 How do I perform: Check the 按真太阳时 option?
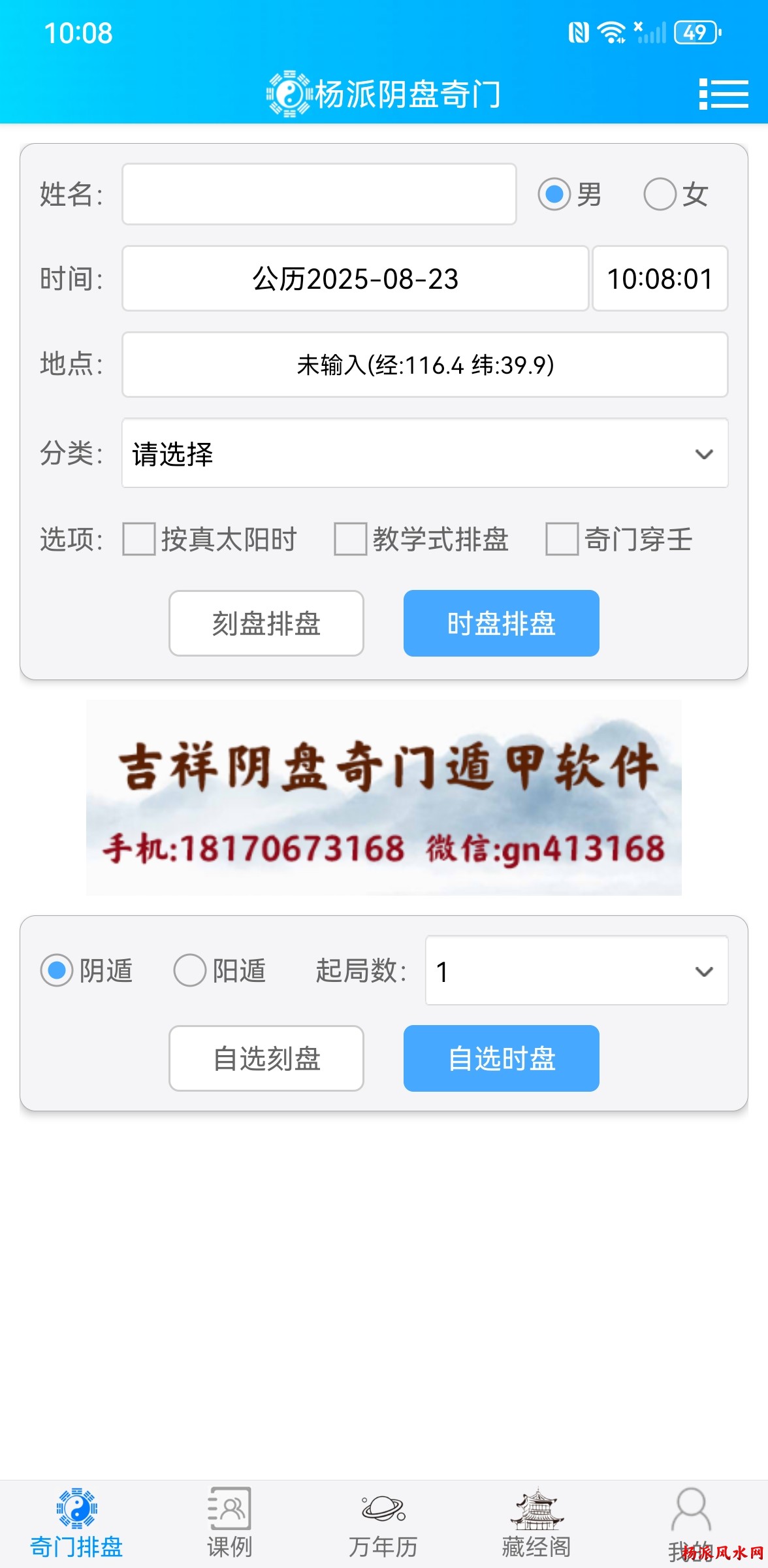[x=139, y=539]
